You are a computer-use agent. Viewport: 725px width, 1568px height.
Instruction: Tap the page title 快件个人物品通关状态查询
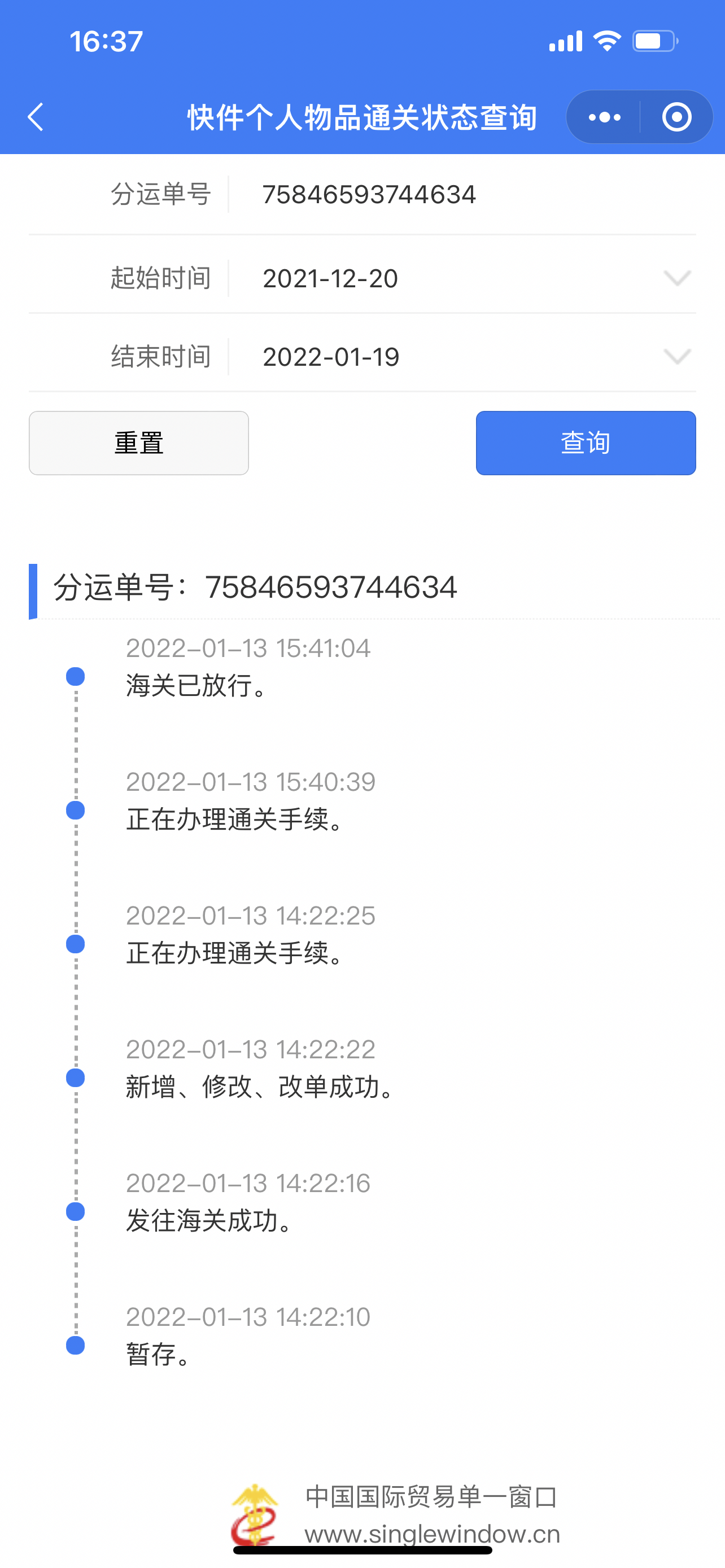(361, 116)
